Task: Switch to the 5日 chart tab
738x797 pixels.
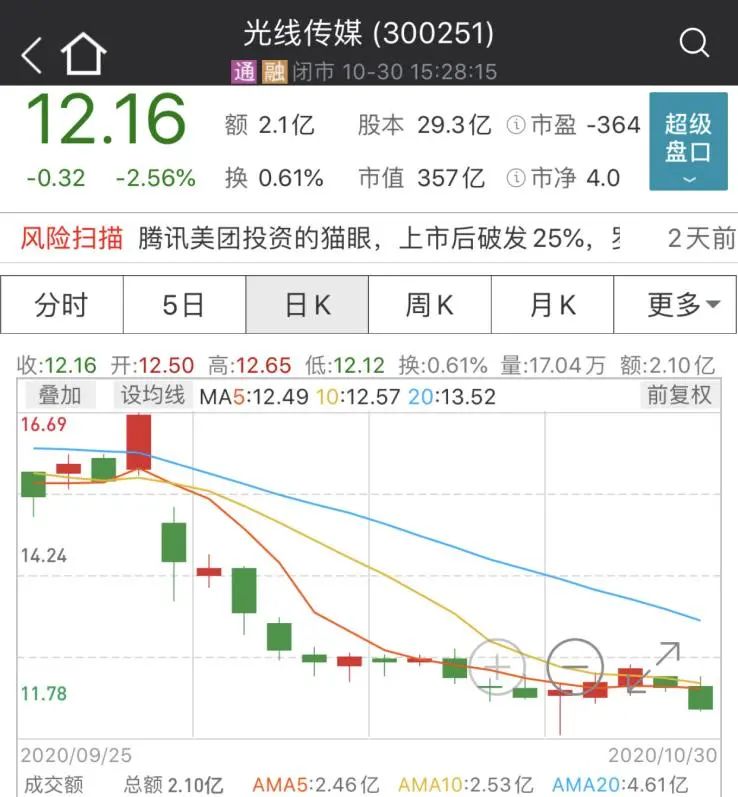Action: (184, 305)
